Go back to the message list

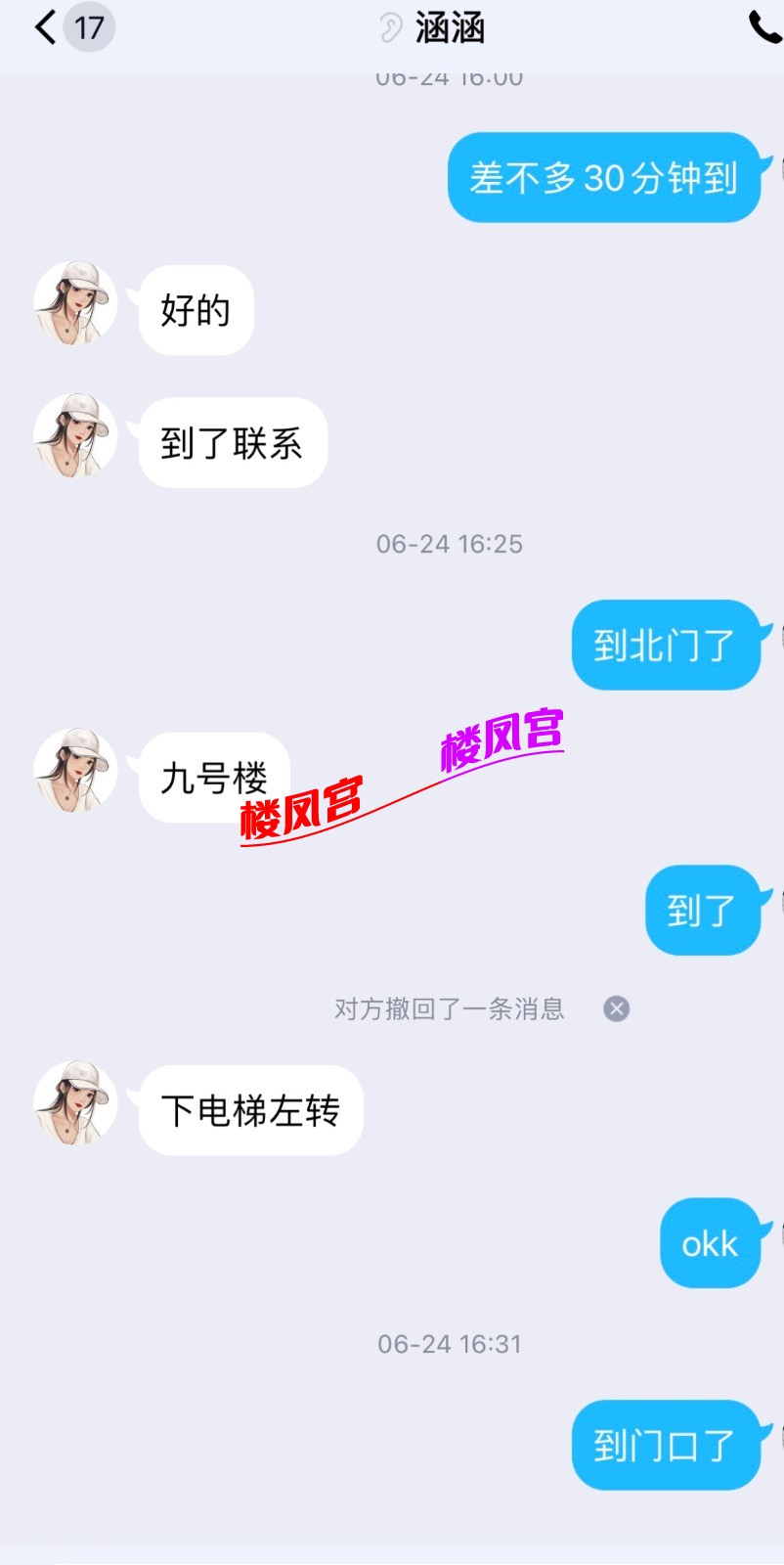(46, 27)
